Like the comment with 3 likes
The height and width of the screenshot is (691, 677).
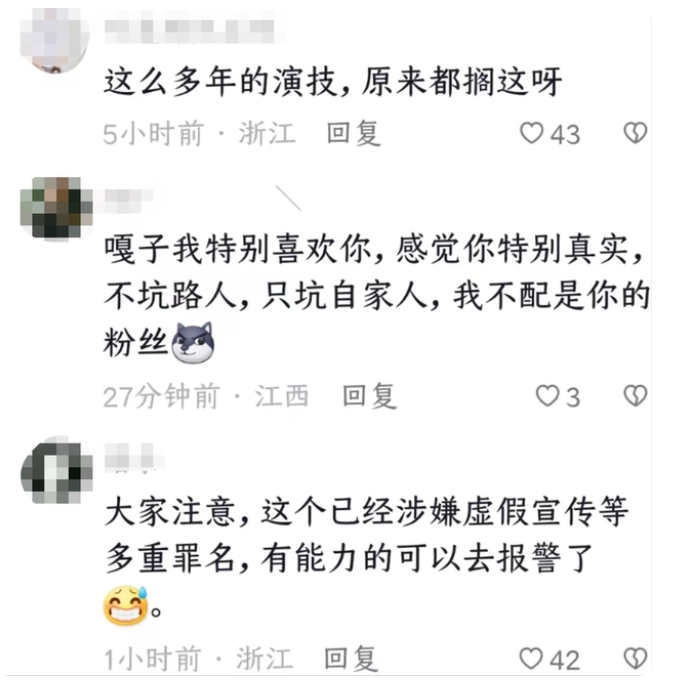coord(546,397)
